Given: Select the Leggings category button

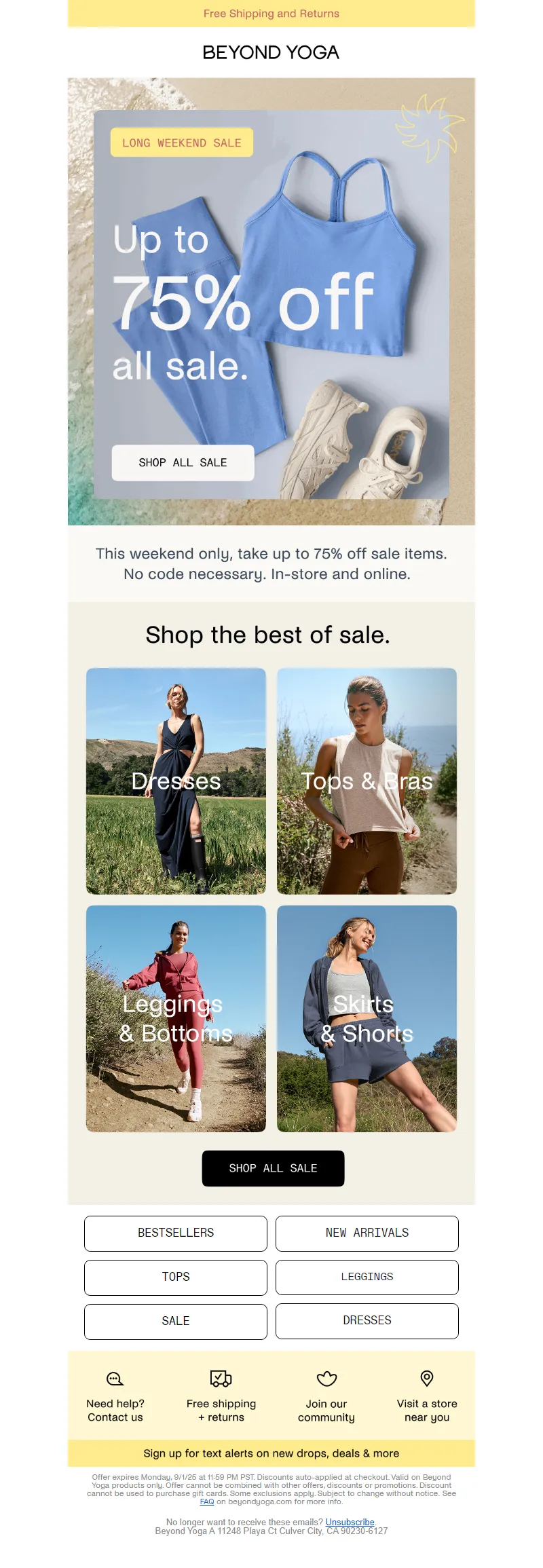Looking at the screenshot, I should tap(367, 1277).
